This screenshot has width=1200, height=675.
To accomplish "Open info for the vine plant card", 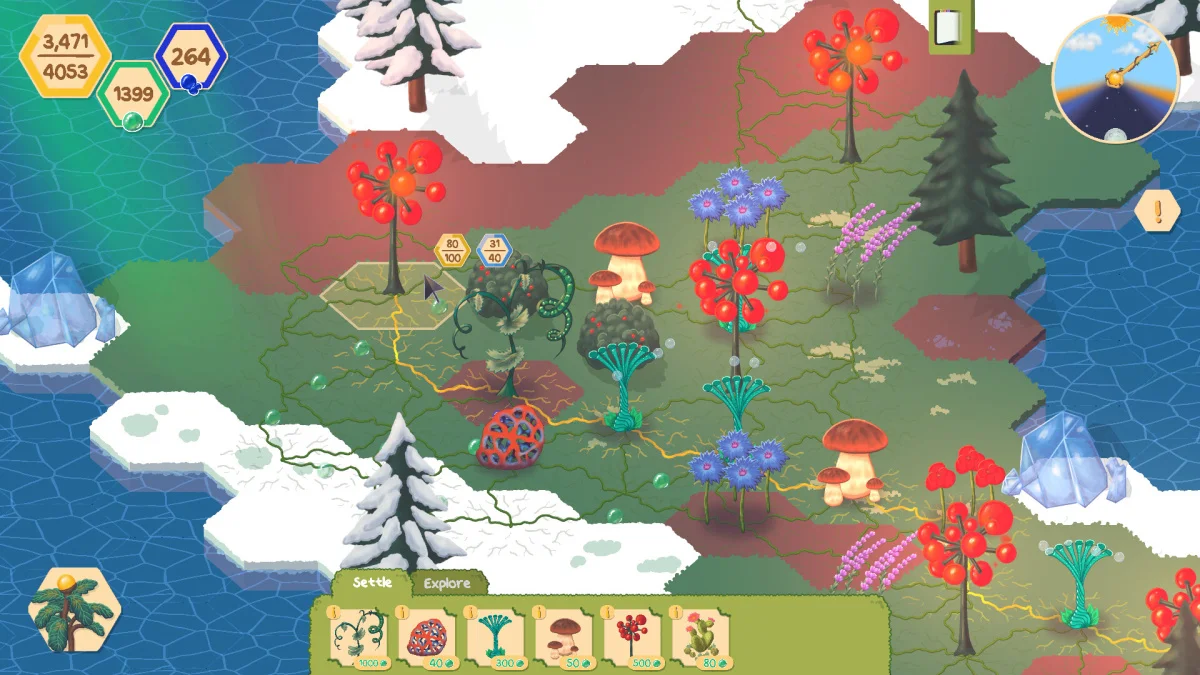I will [x=334, y=613].
